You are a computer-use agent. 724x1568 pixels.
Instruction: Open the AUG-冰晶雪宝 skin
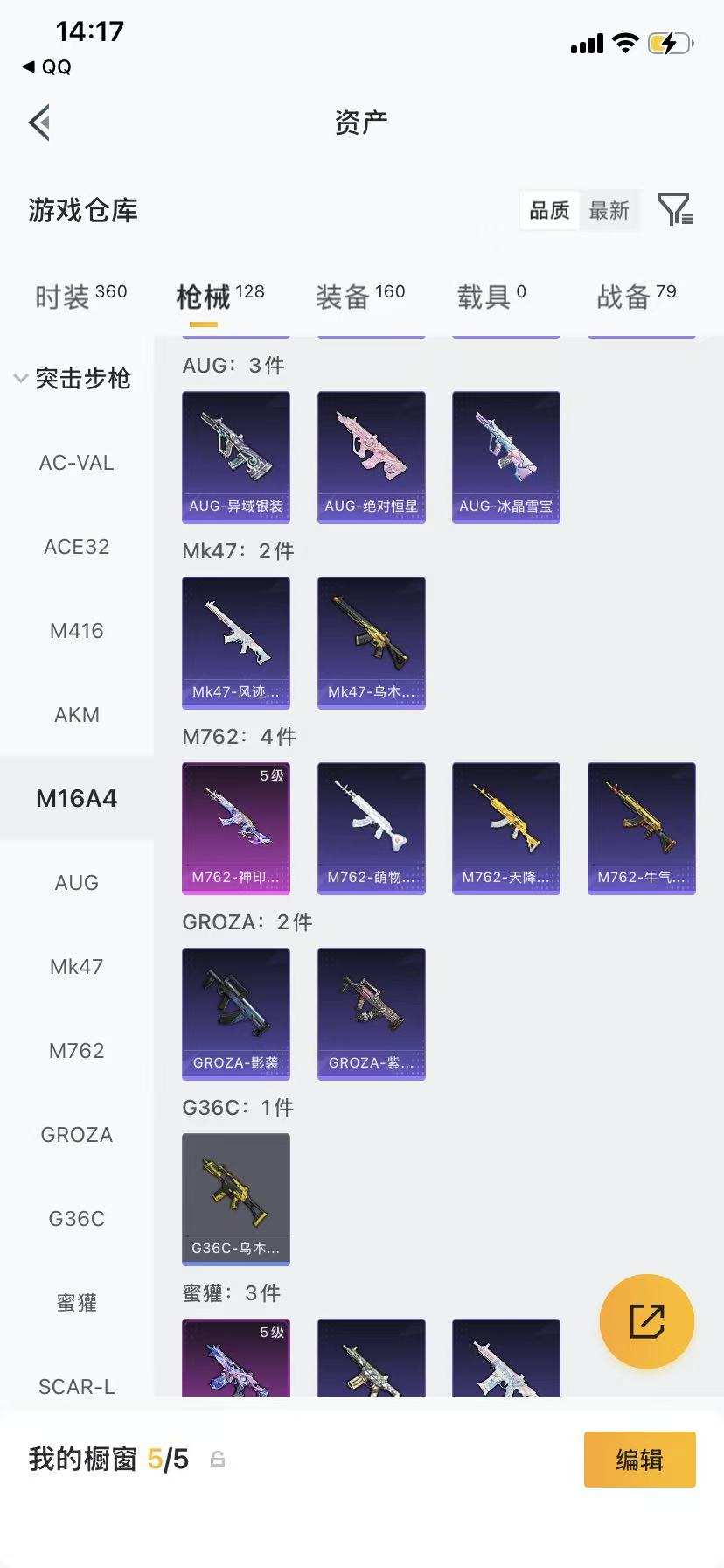pyautogui.click(x=506, y=458)
